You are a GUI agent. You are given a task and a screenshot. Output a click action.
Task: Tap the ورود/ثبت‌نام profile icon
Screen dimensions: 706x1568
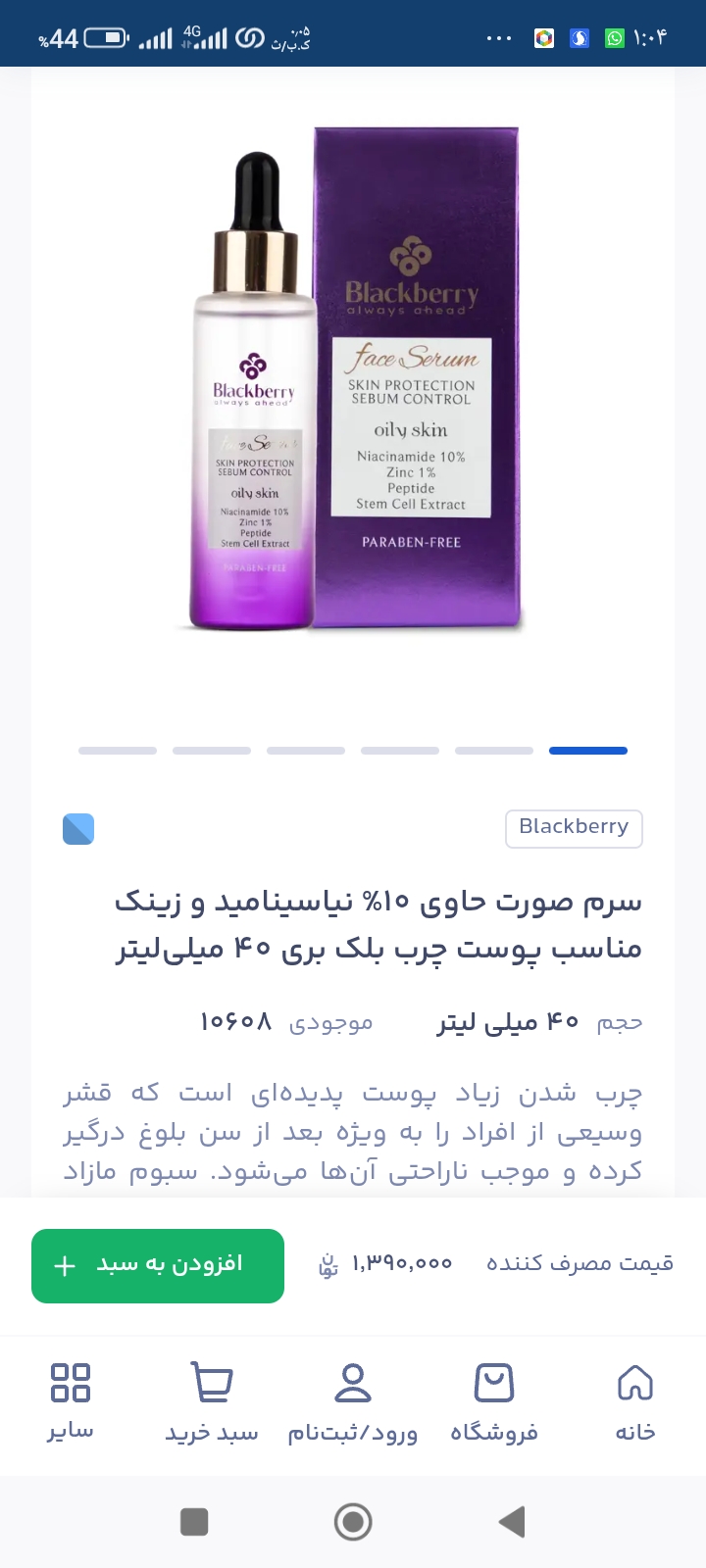[353, 1385]
